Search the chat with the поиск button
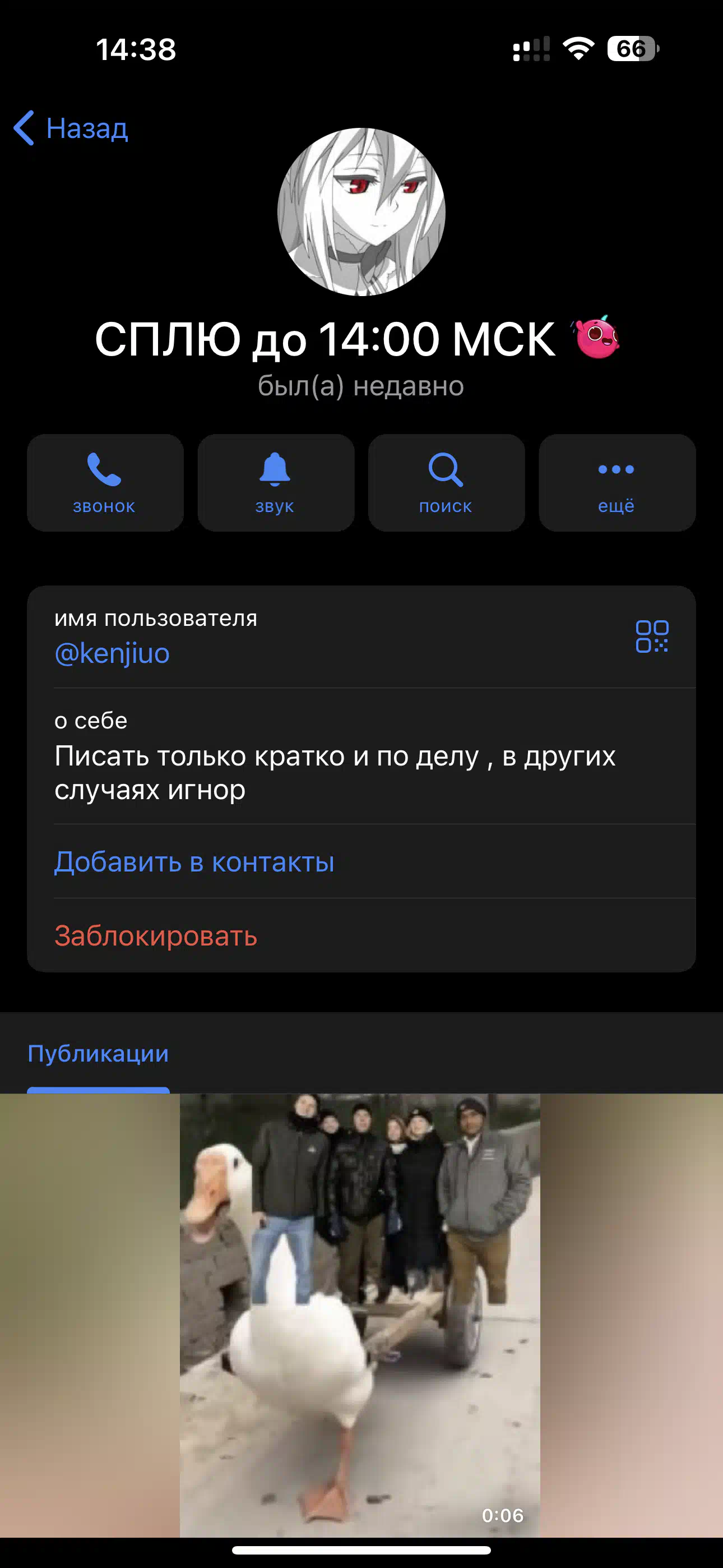The height and width of the screenshot is (1568, 723). coord(446,483)
